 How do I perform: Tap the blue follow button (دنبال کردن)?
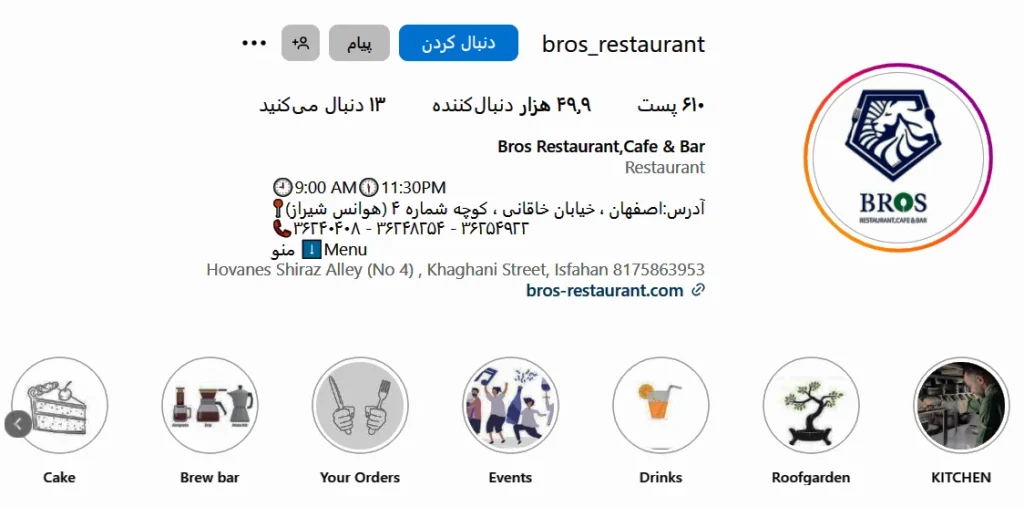458,44
